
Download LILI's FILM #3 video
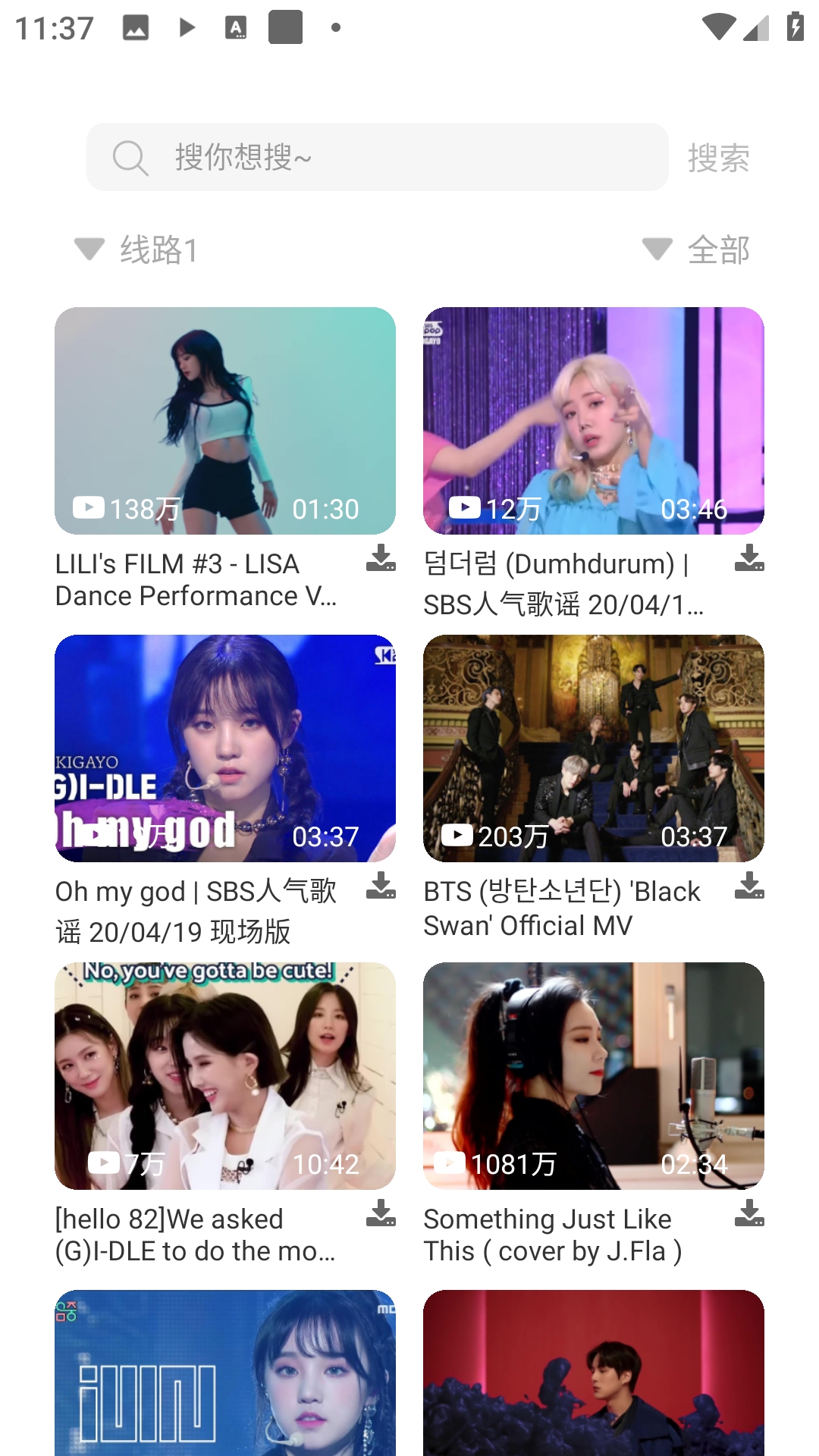pos(381,558)
